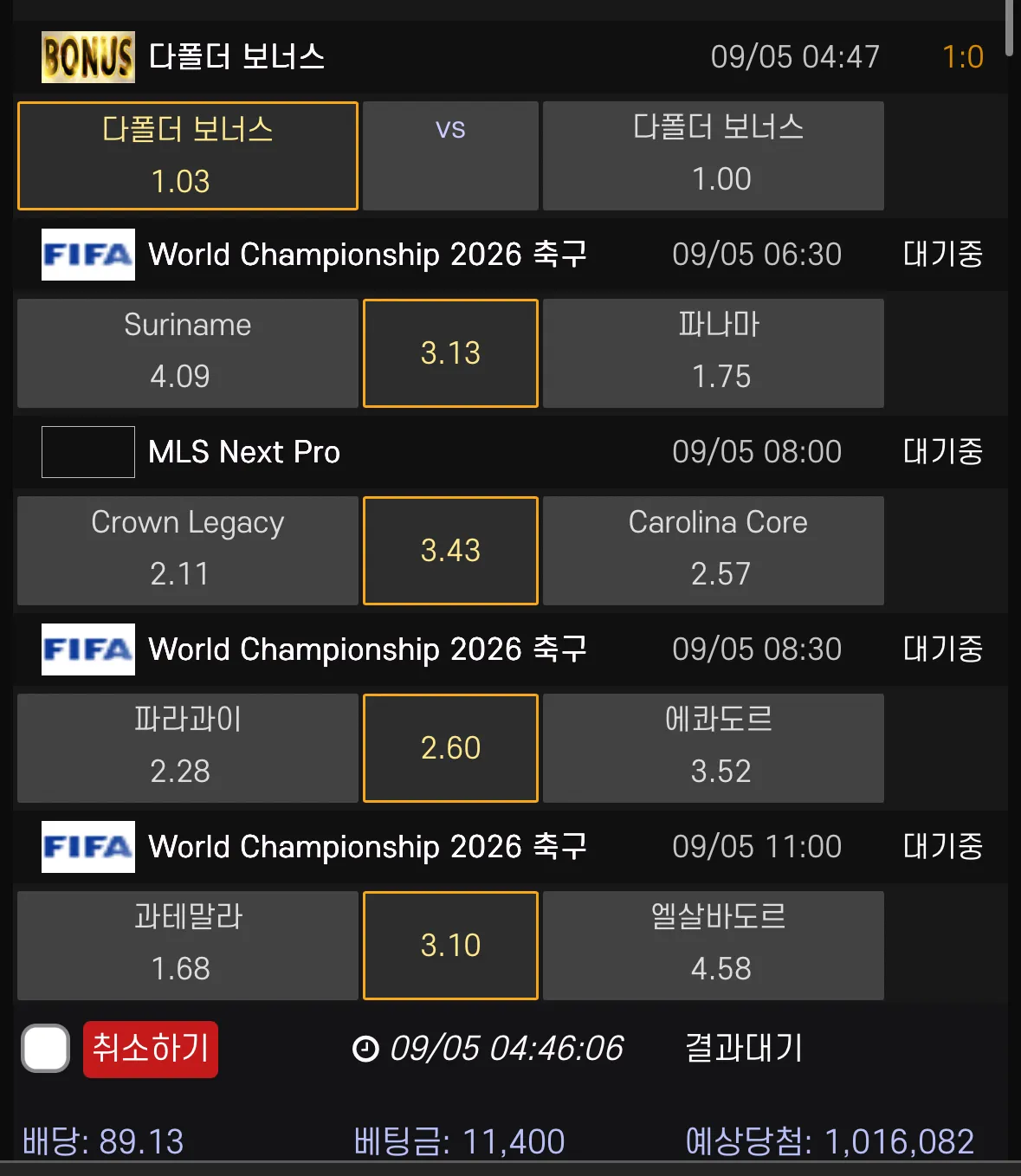Pick 엘살바도르 at odds 4.58
1021x1176 pixels.
(x=713, y=945)
